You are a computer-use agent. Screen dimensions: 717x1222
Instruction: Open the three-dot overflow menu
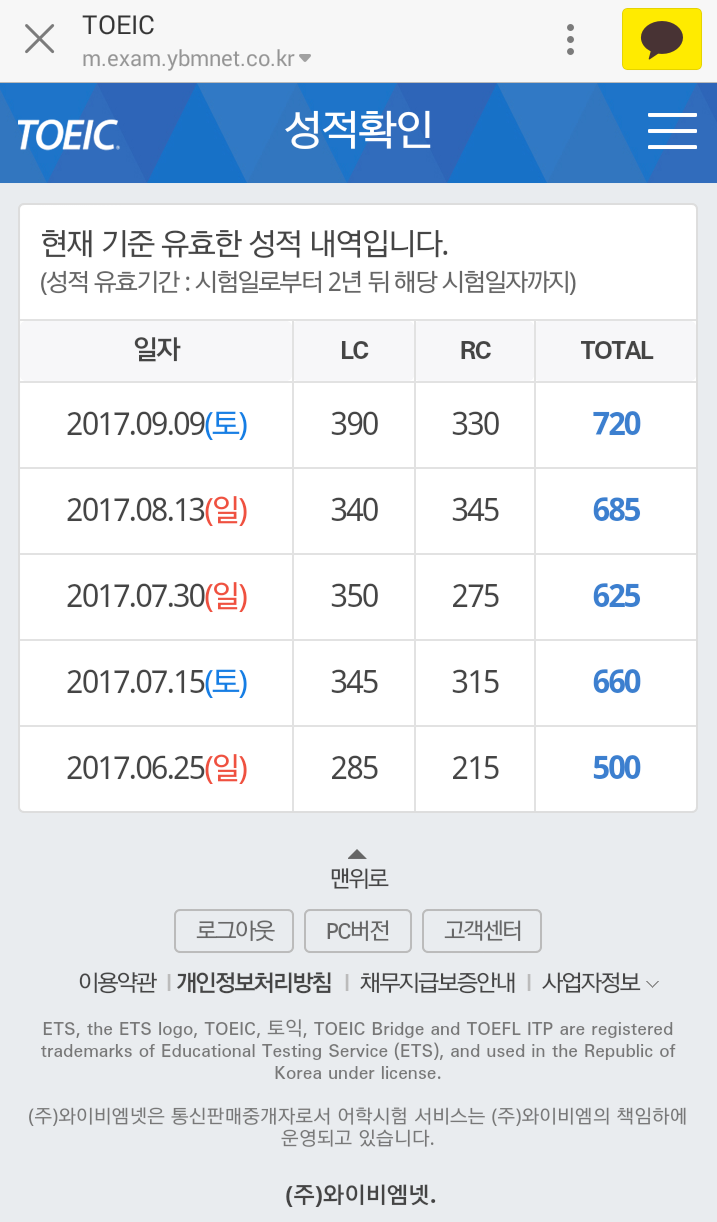pos(570,39)
